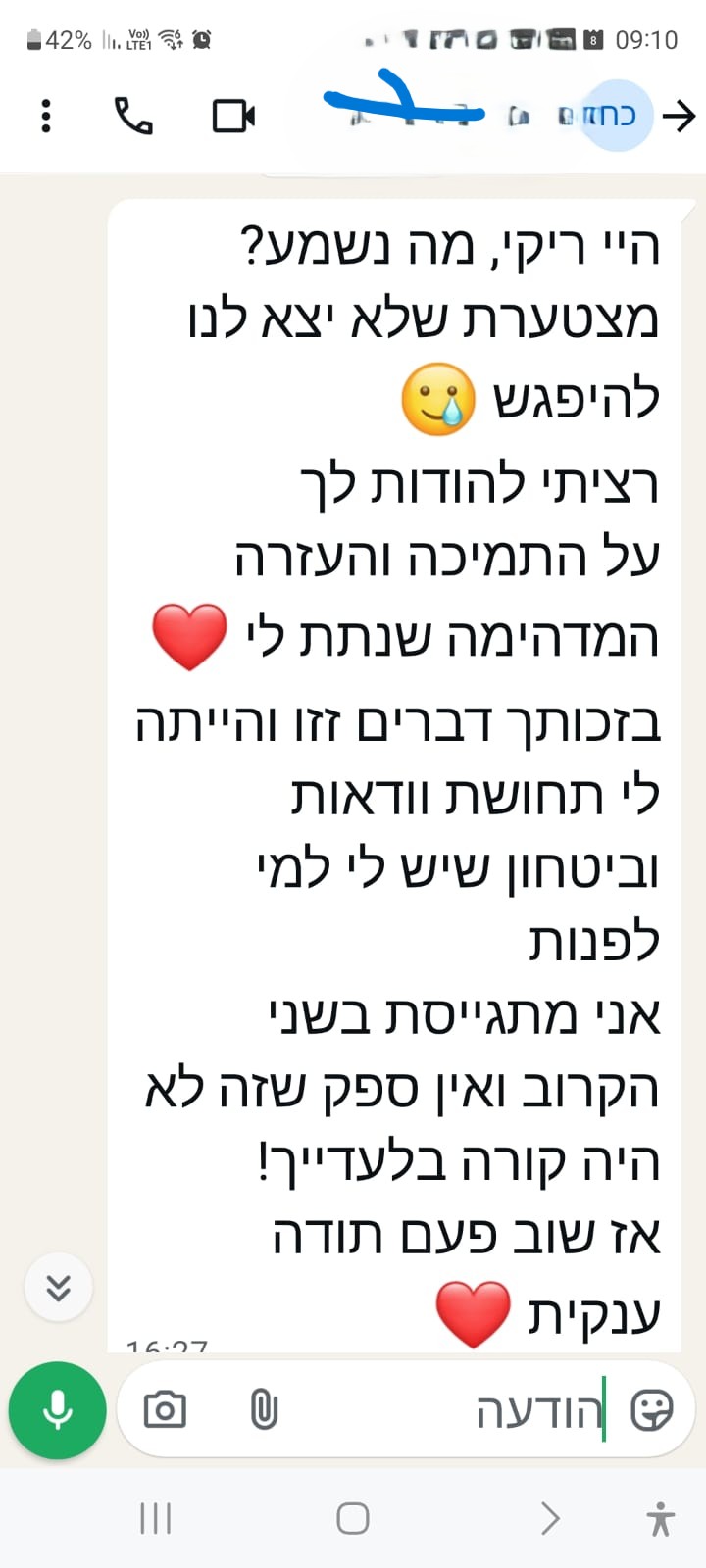Attach a file with the paperclip
Screen dimensions: 706x1568
coord(263,1410)
